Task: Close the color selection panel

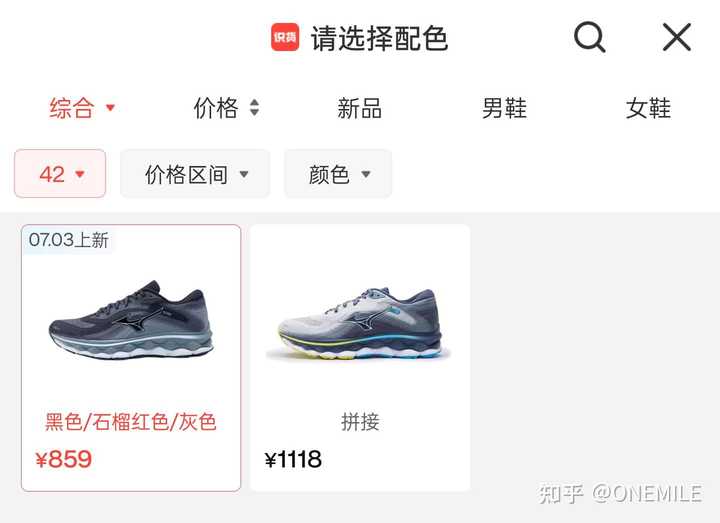Action: (677, 38)
